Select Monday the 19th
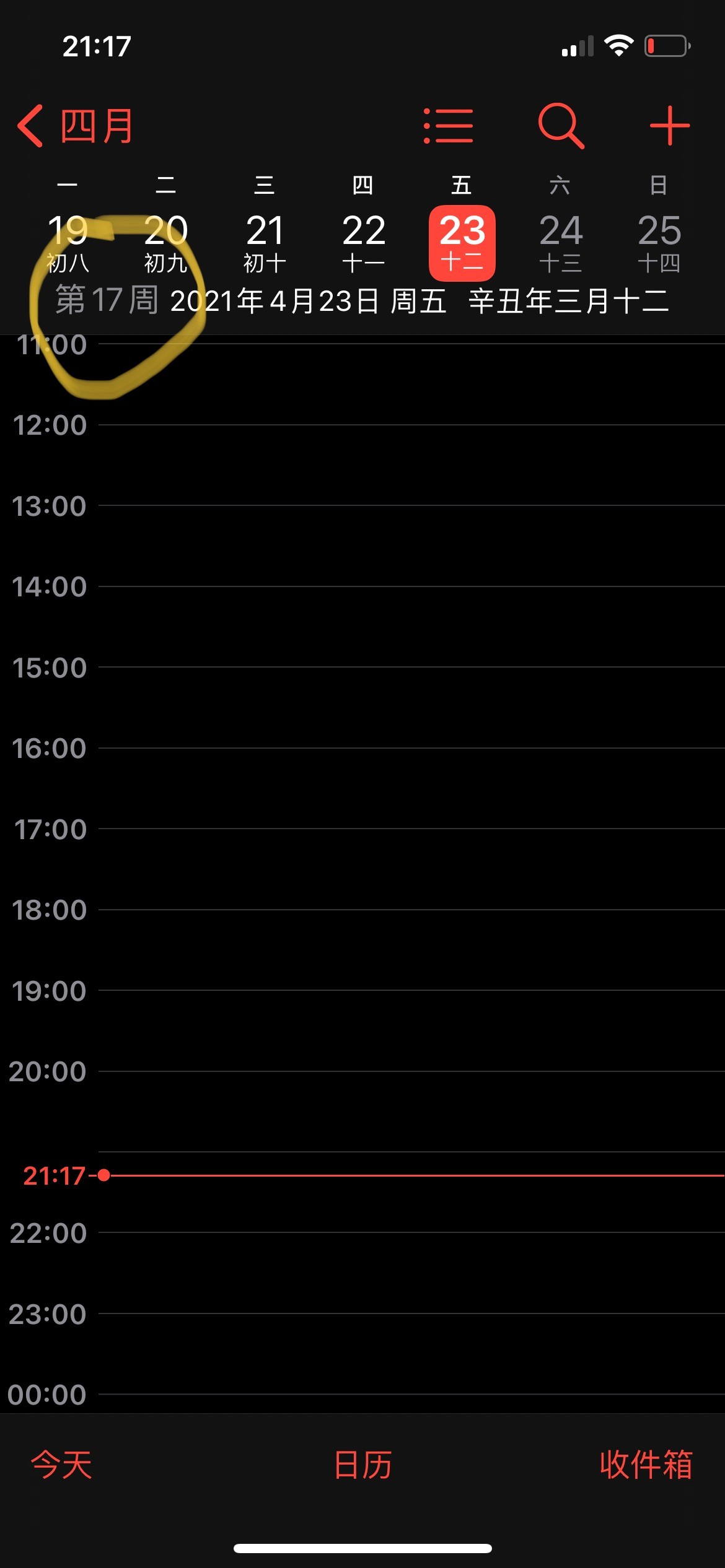This screenshot has height=1568, width=725. pyautogui.click(x=68, y=243)
